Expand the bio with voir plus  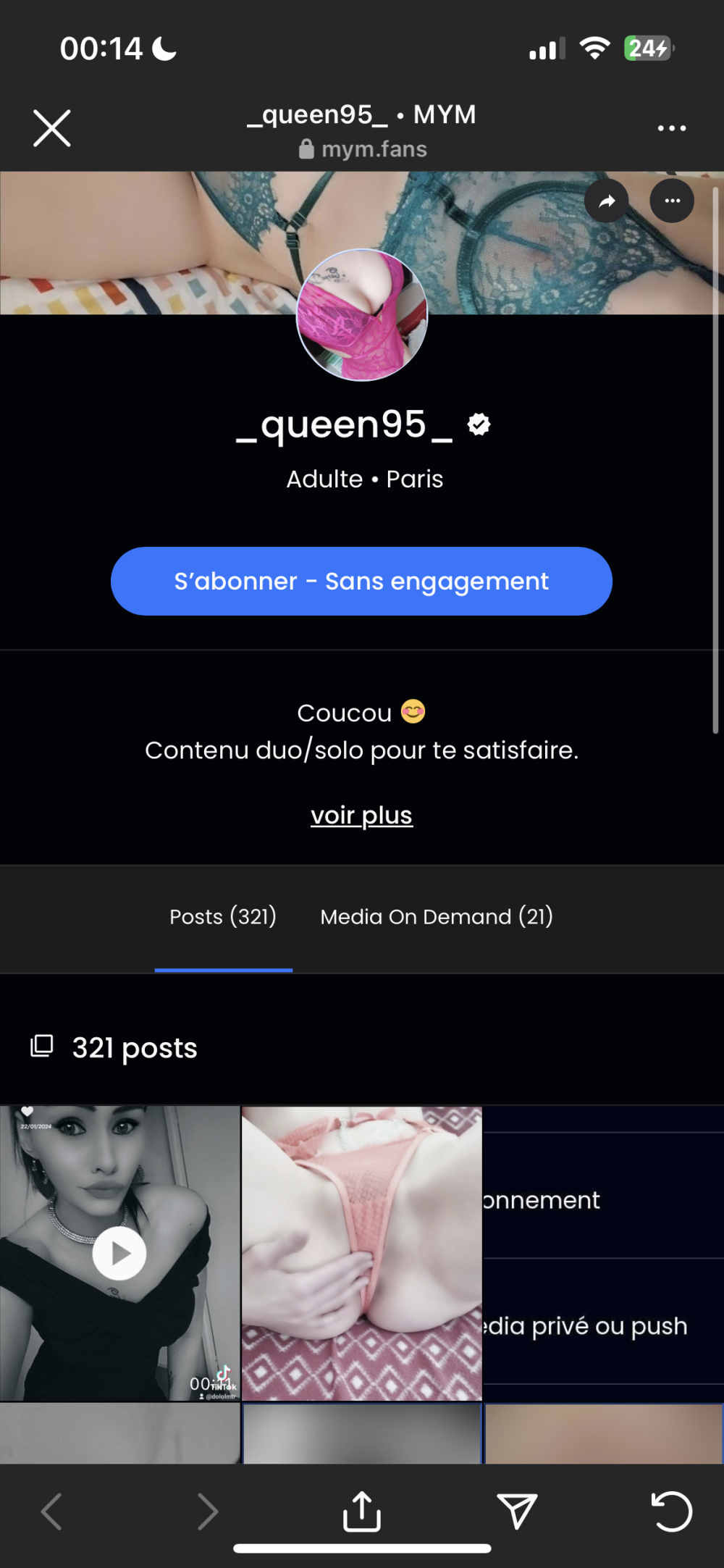[361, 816]
